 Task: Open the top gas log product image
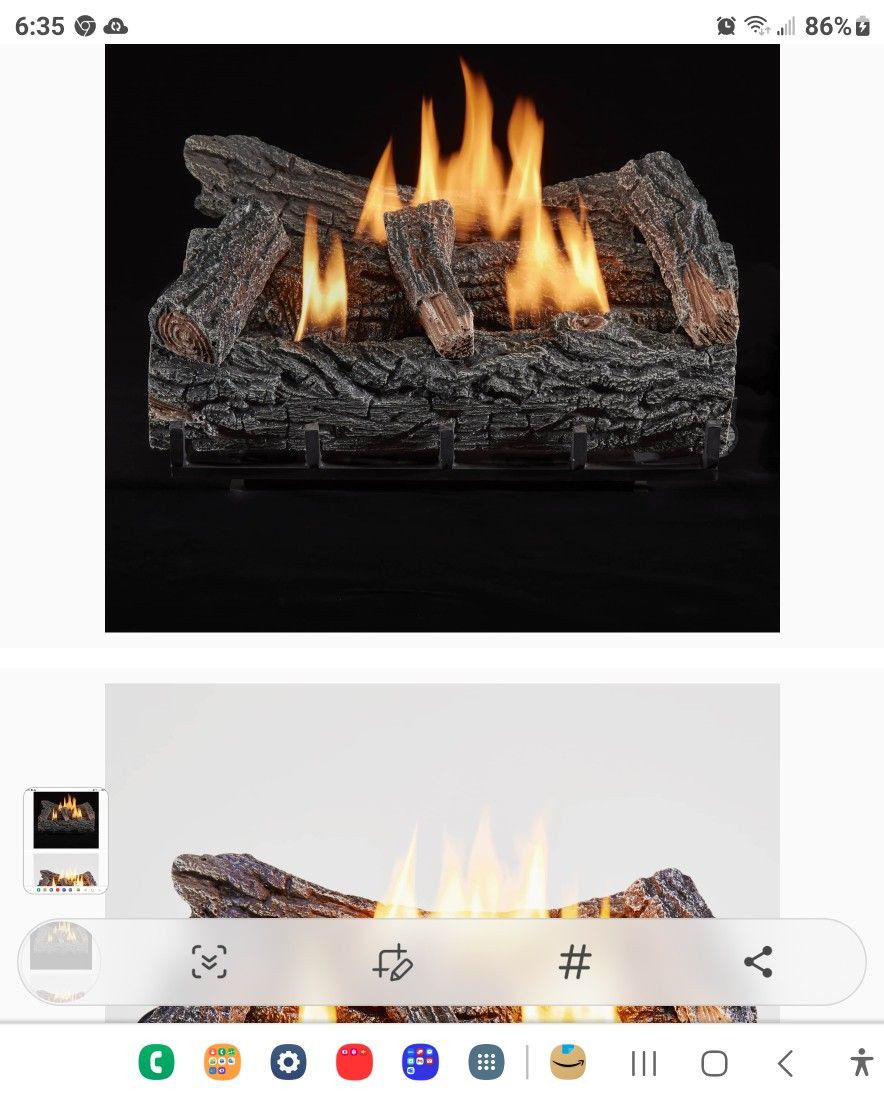tap(442, 338)
